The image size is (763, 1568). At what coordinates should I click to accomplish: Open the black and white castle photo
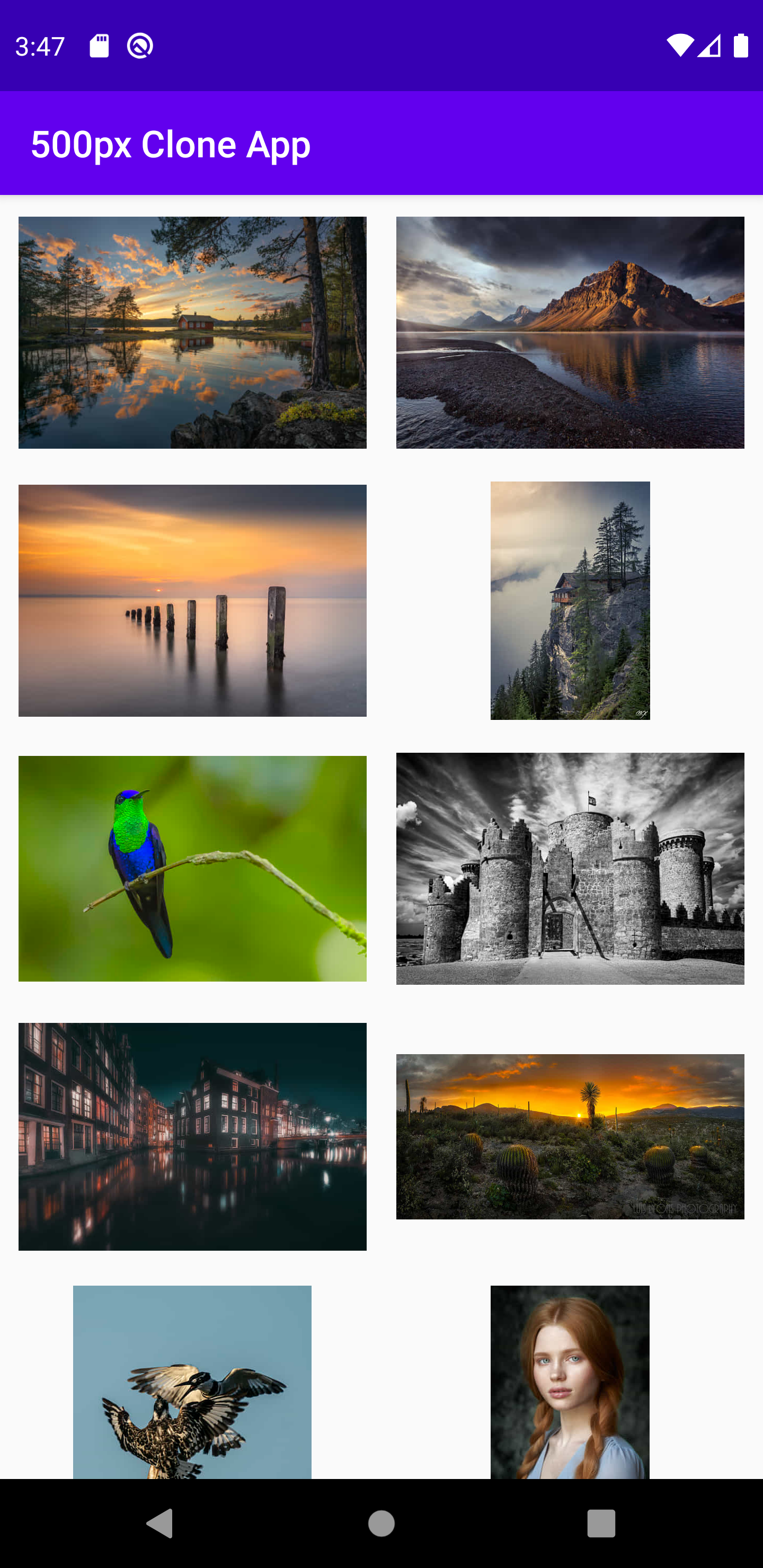point(570,869)
